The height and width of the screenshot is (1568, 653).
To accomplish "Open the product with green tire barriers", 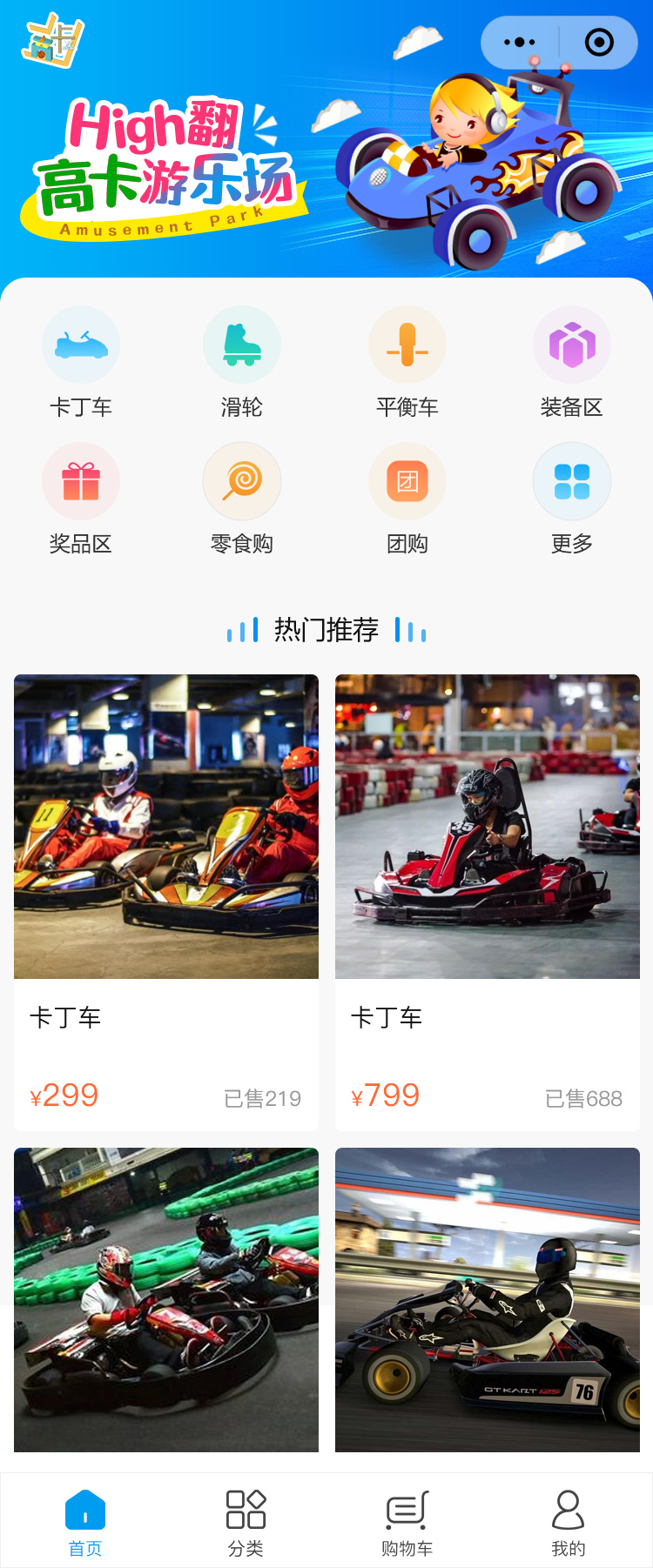I will (166, 1298).
